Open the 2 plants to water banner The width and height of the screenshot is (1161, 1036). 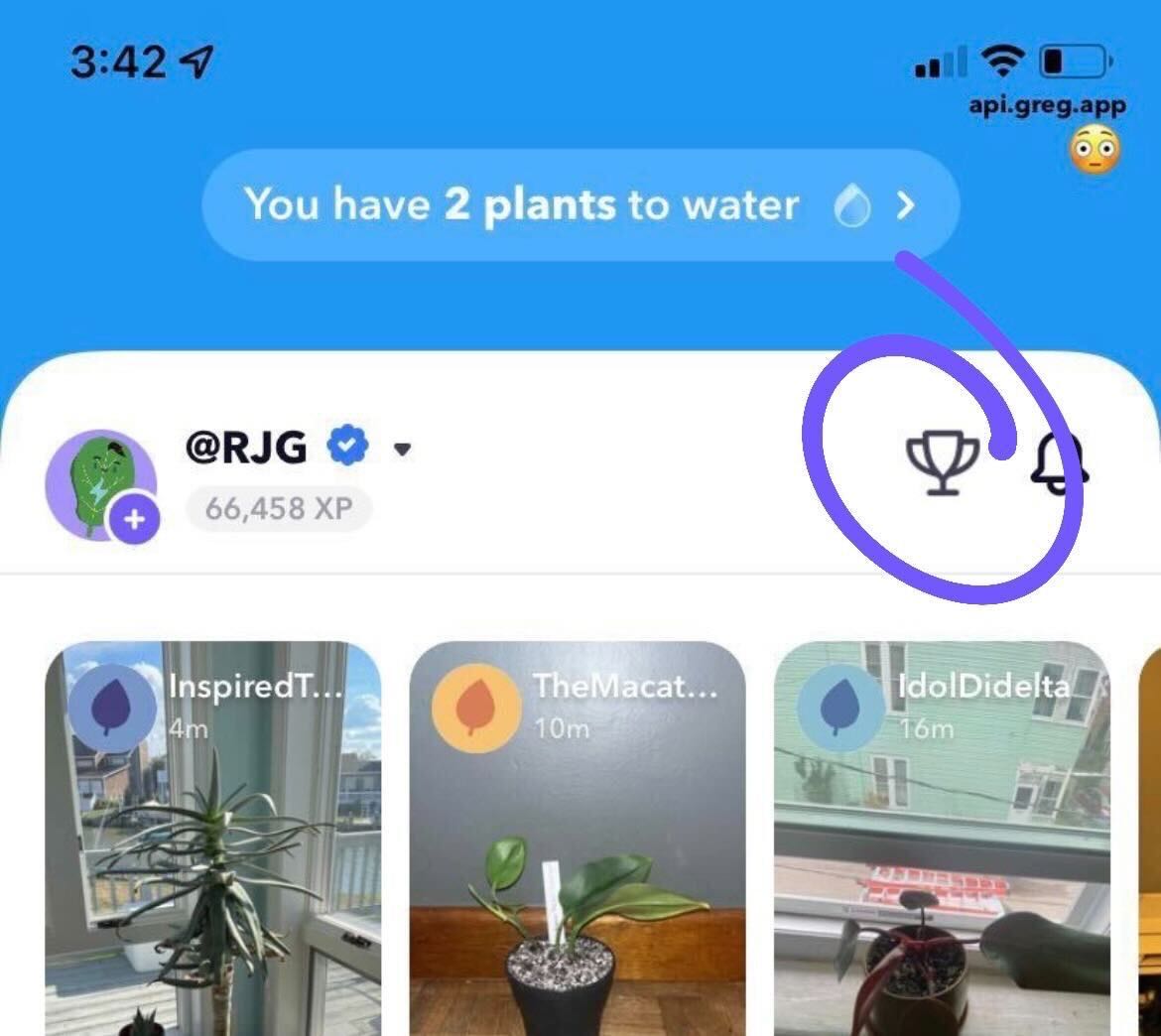pos(580,205)
